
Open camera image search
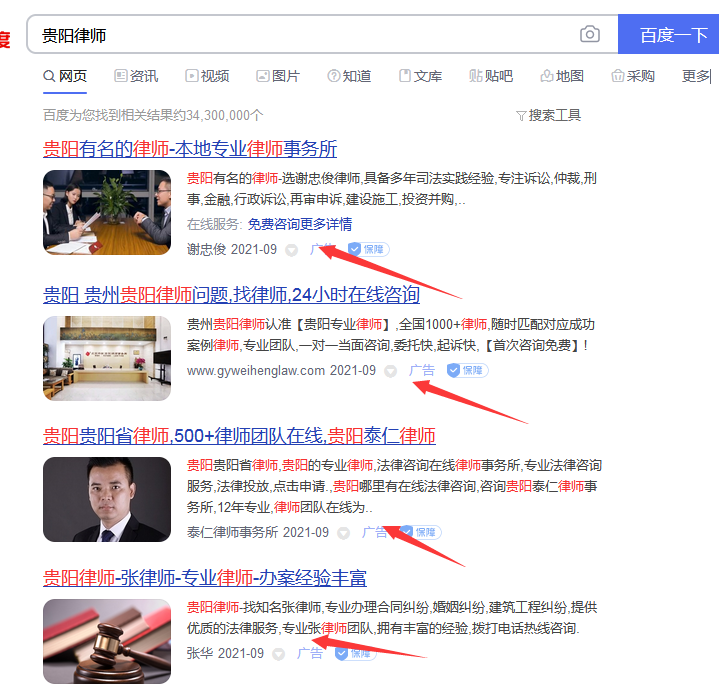[x=590, y=35]
